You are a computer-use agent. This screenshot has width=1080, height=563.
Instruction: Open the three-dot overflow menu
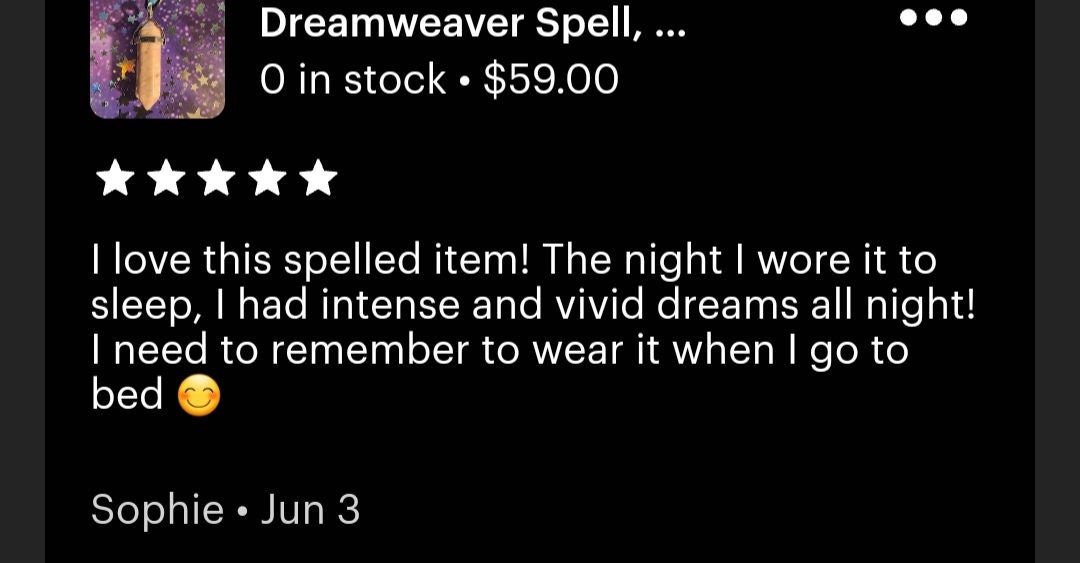933,17
